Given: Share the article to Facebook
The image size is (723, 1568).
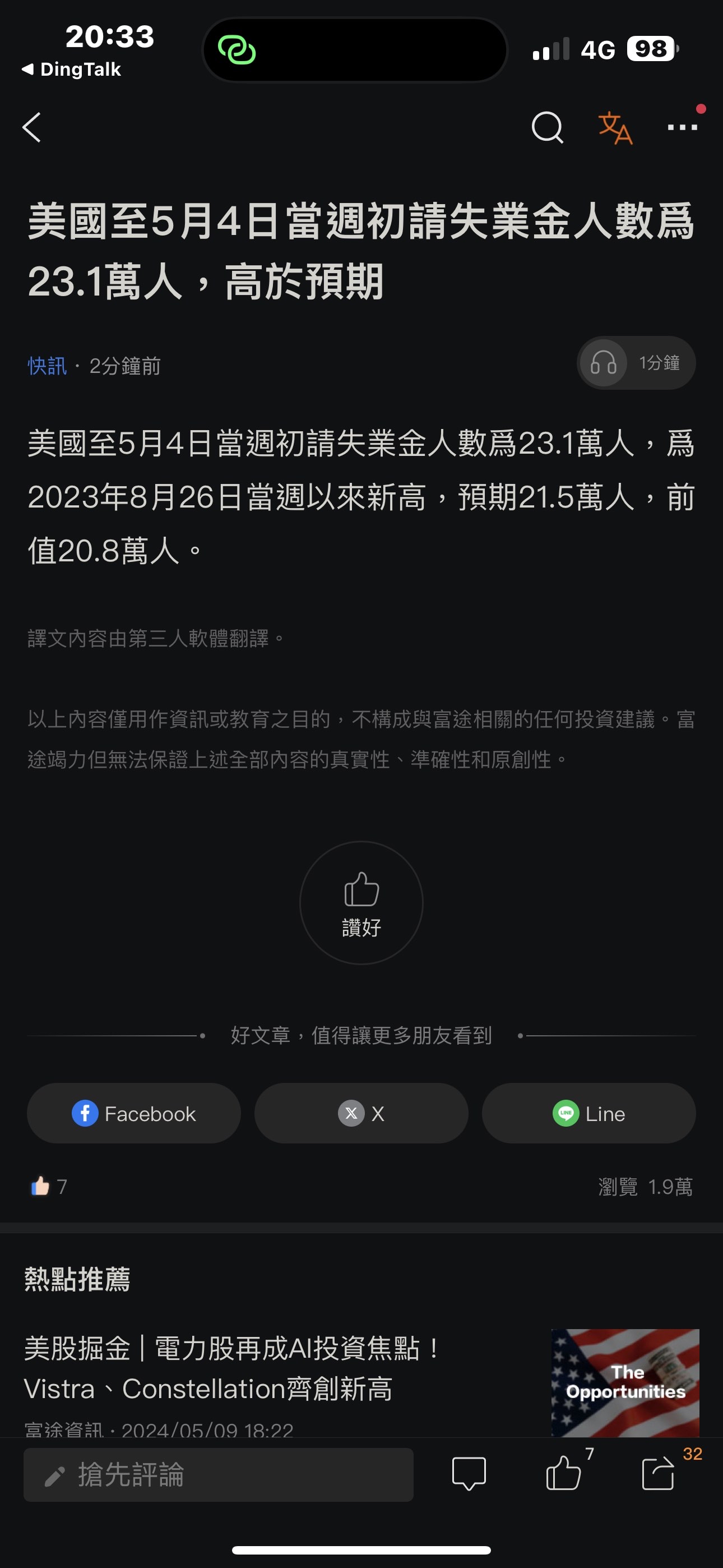Looking at the screenshot, I should point(133,1113).
